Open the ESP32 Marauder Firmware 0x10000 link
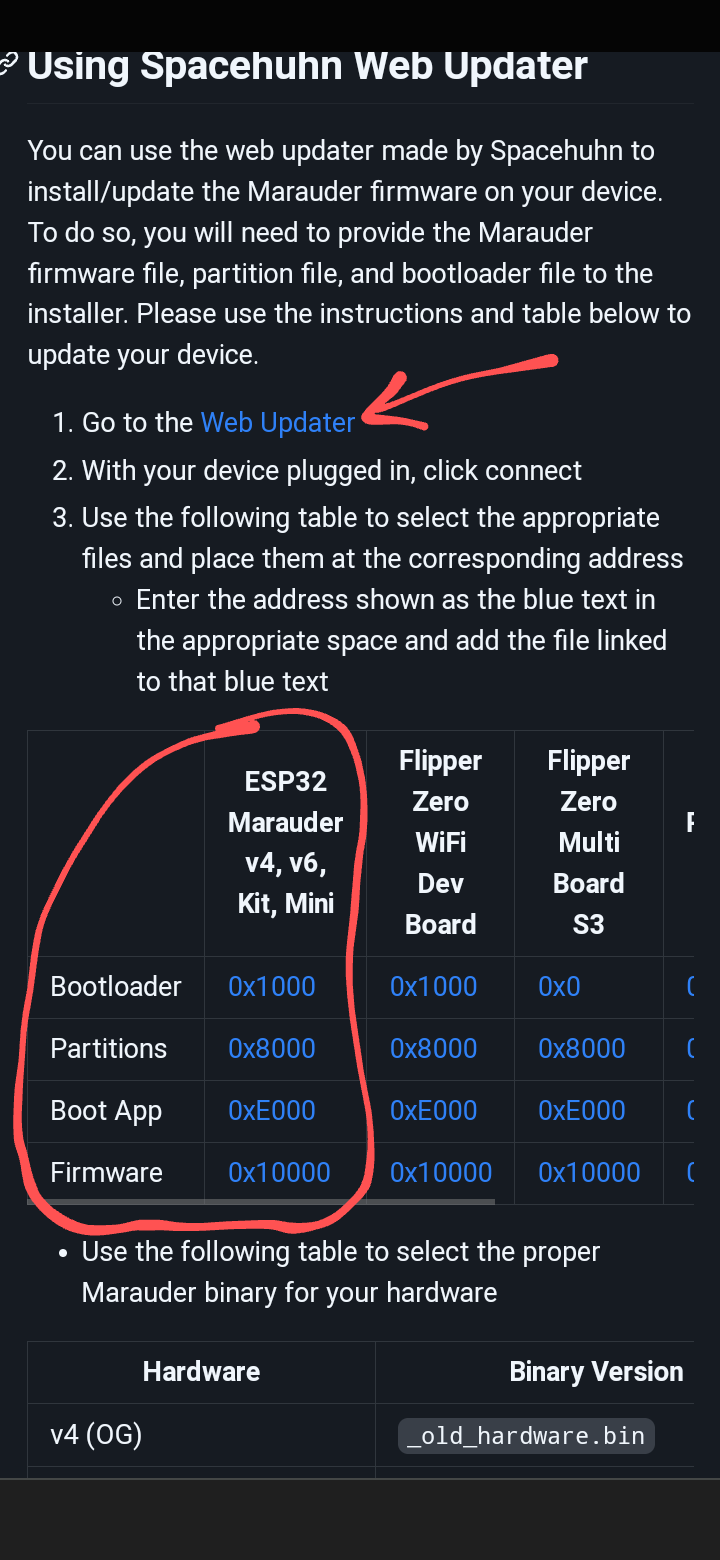 coord(279,1173)
